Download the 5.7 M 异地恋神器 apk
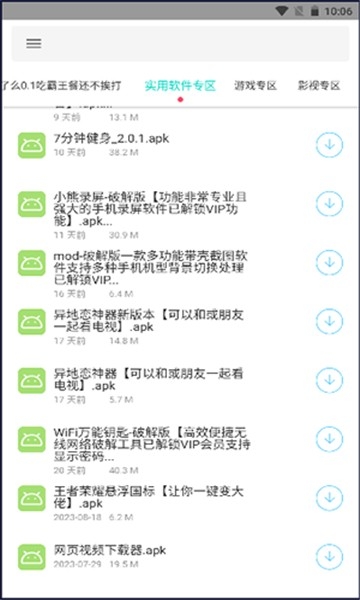Viewport: 360px width, 600px height. pos(329,381)
